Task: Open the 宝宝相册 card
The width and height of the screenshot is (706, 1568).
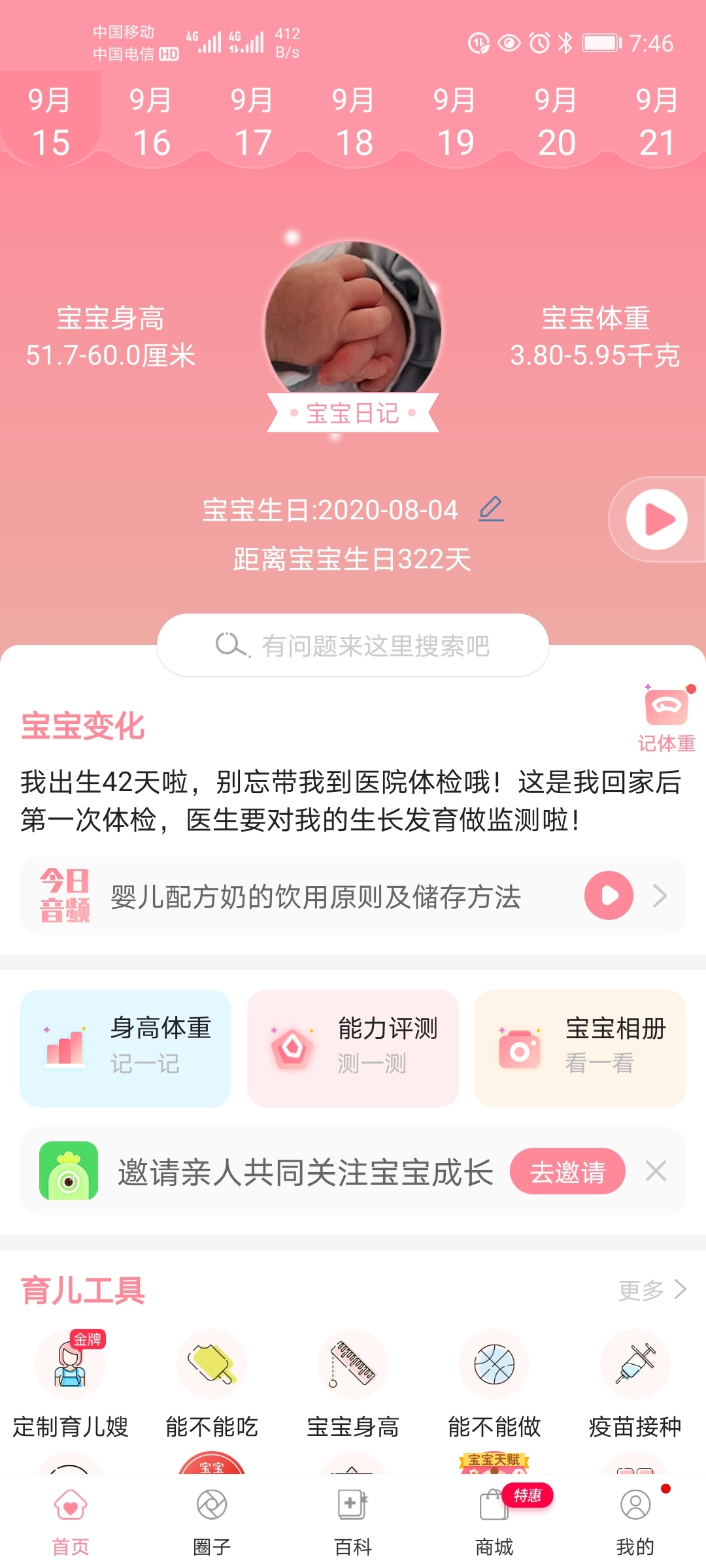Action: pyautogui.click(x=580, y=1048)
